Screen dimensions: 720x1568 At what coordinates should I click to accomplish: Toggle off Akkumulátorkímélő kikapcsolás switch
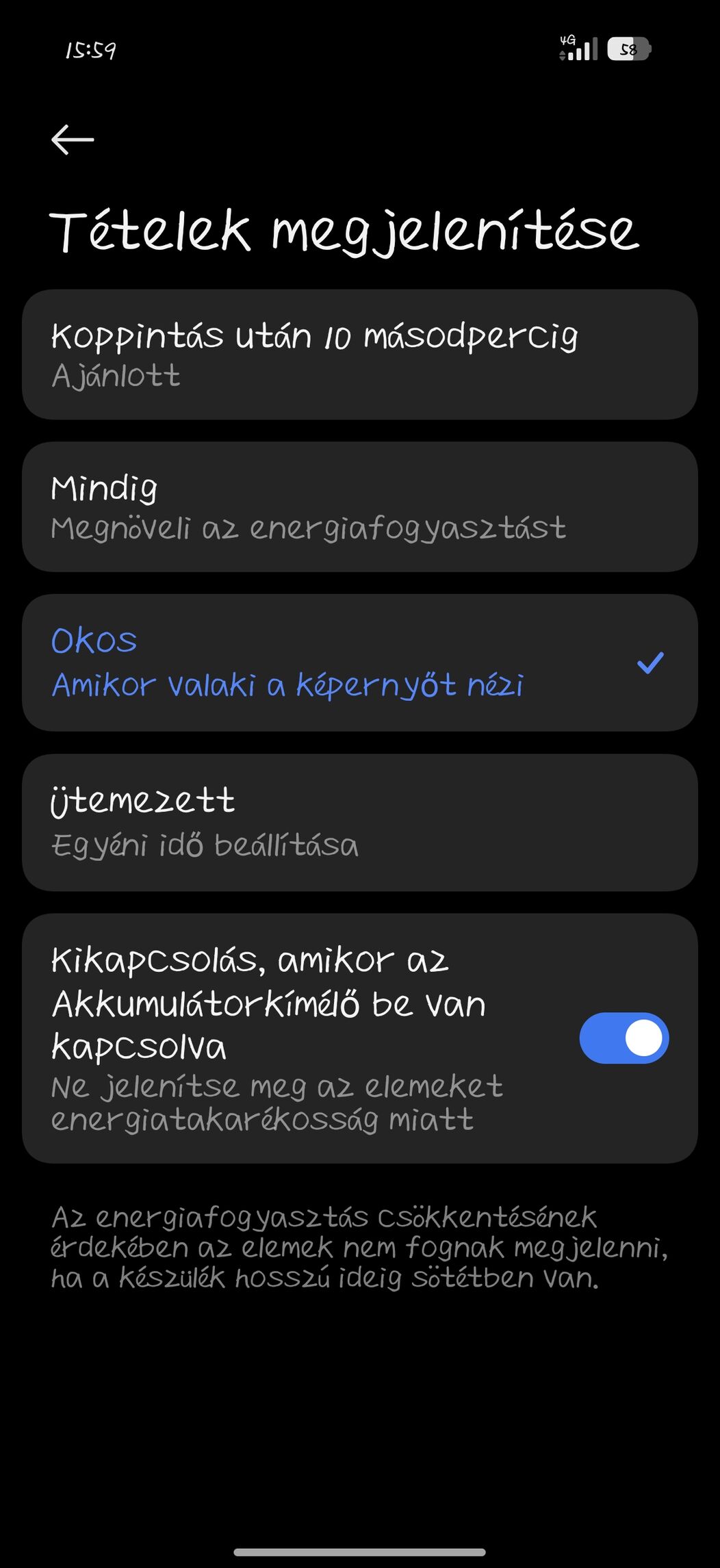tap(623, 1038)
